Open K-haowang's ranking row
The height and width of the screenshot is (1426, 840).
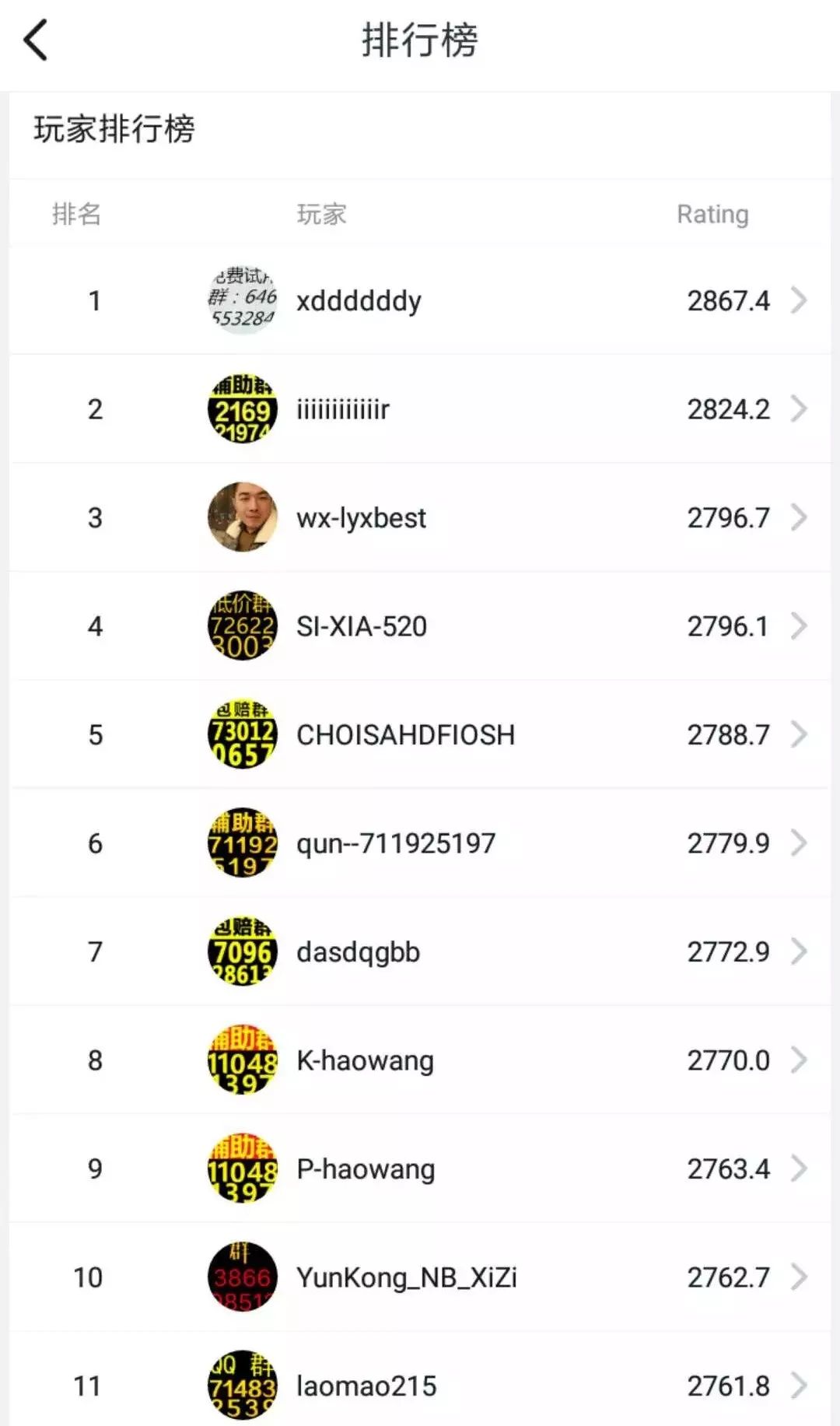(420, 1060)
